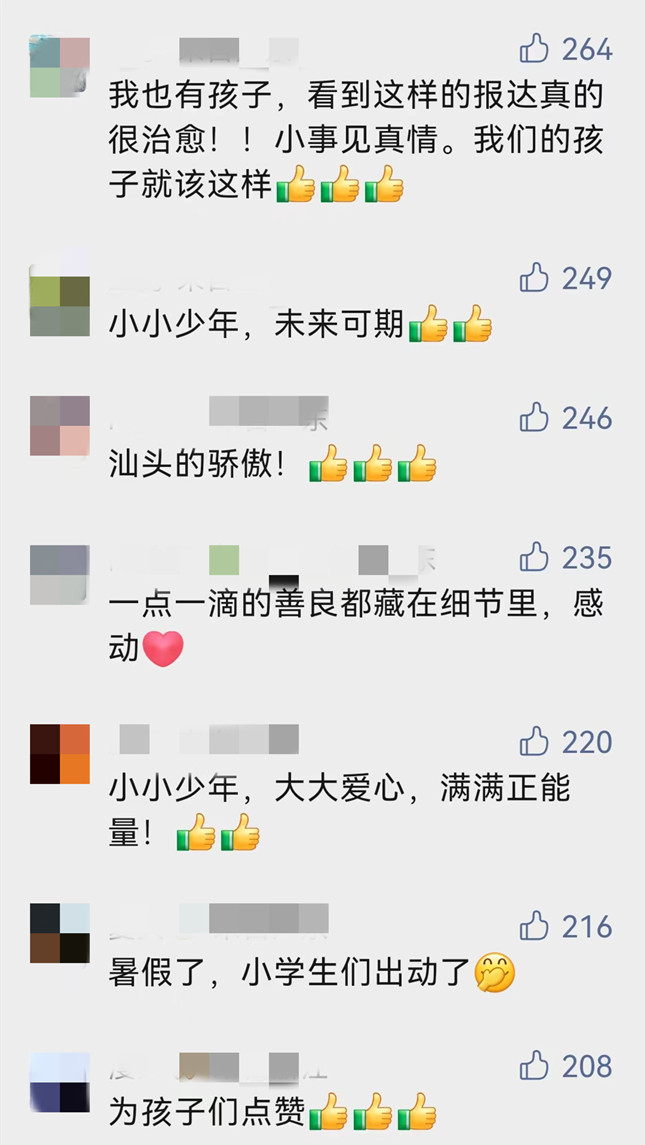This screenshot has height=1145, width=645.
Task: Like the comment 为孩子们点赞
Action: [x=535, y=1065]
